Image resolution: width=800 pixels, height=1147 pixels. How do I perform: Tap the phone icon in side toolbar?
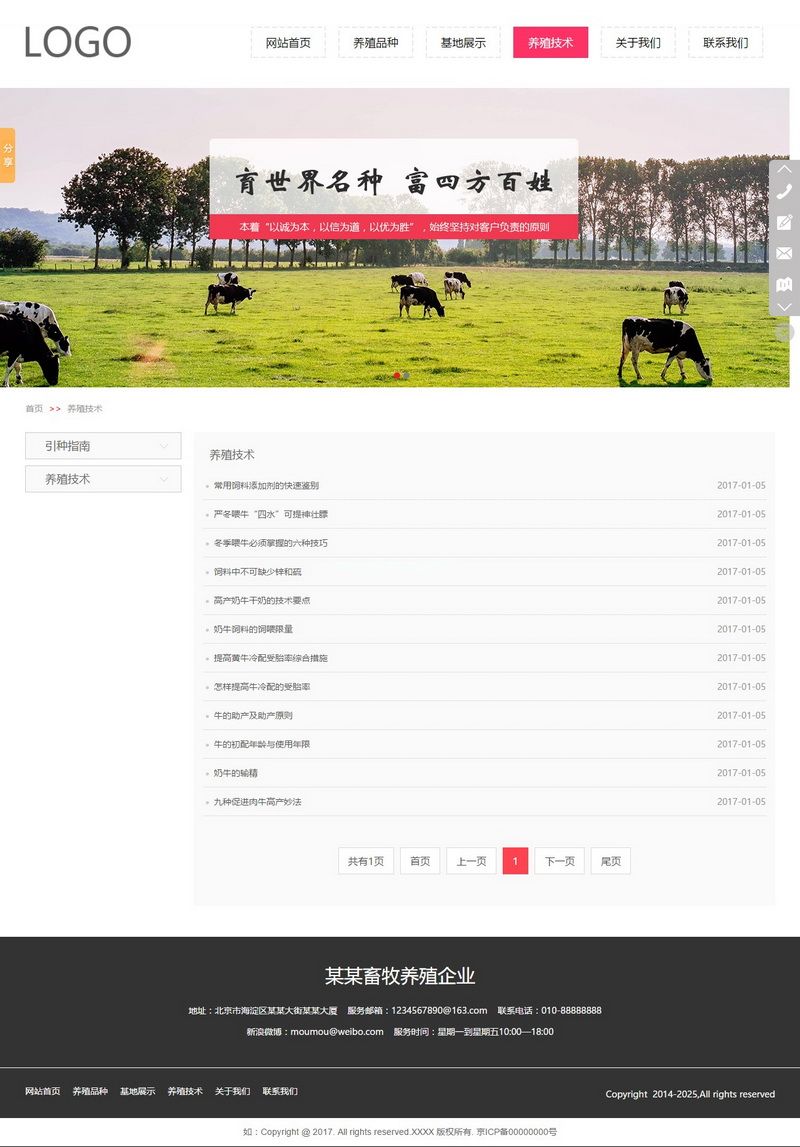(784, 192)
